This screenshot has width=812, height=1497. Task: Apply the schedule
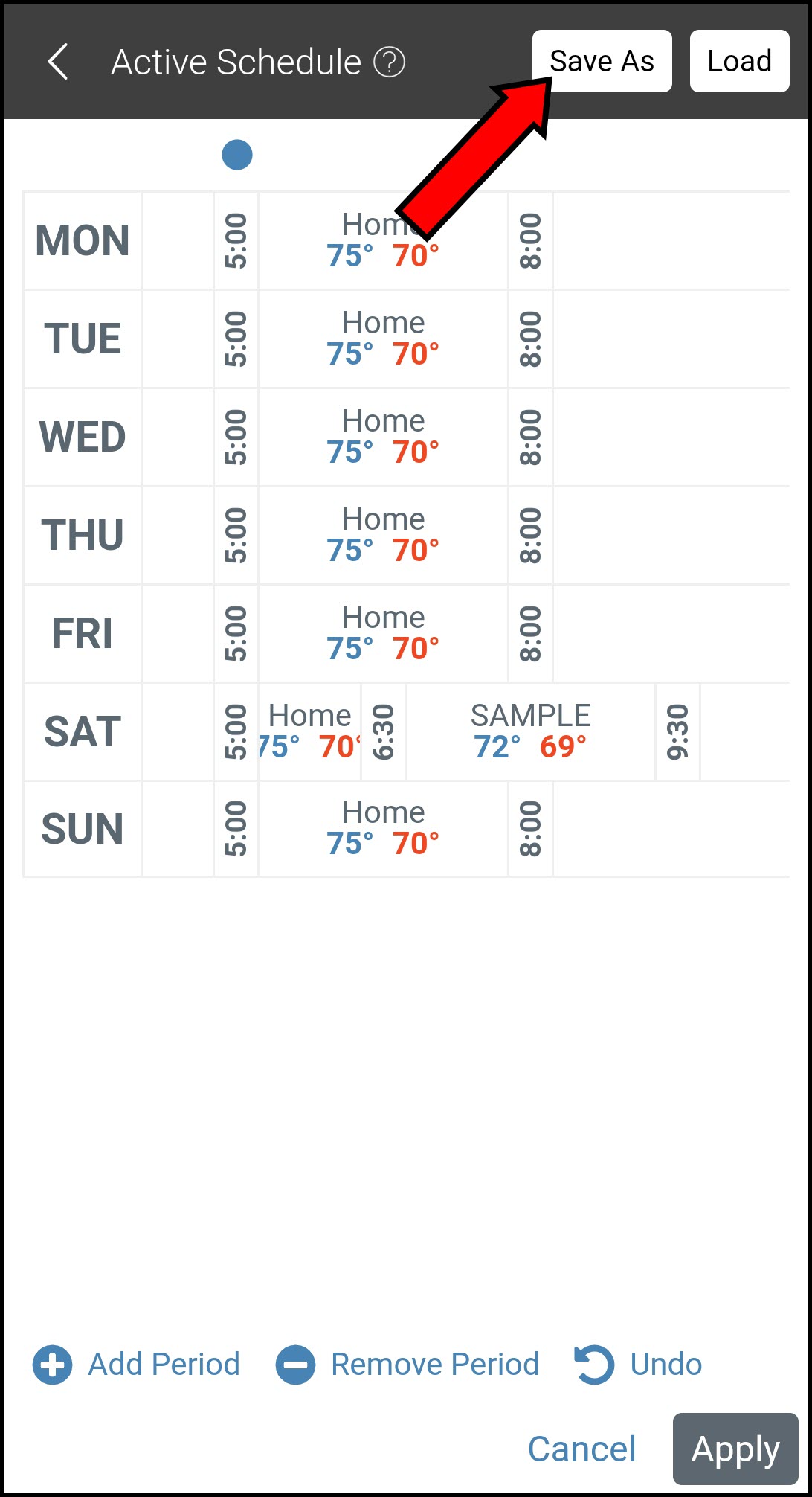coord(735,1449)
